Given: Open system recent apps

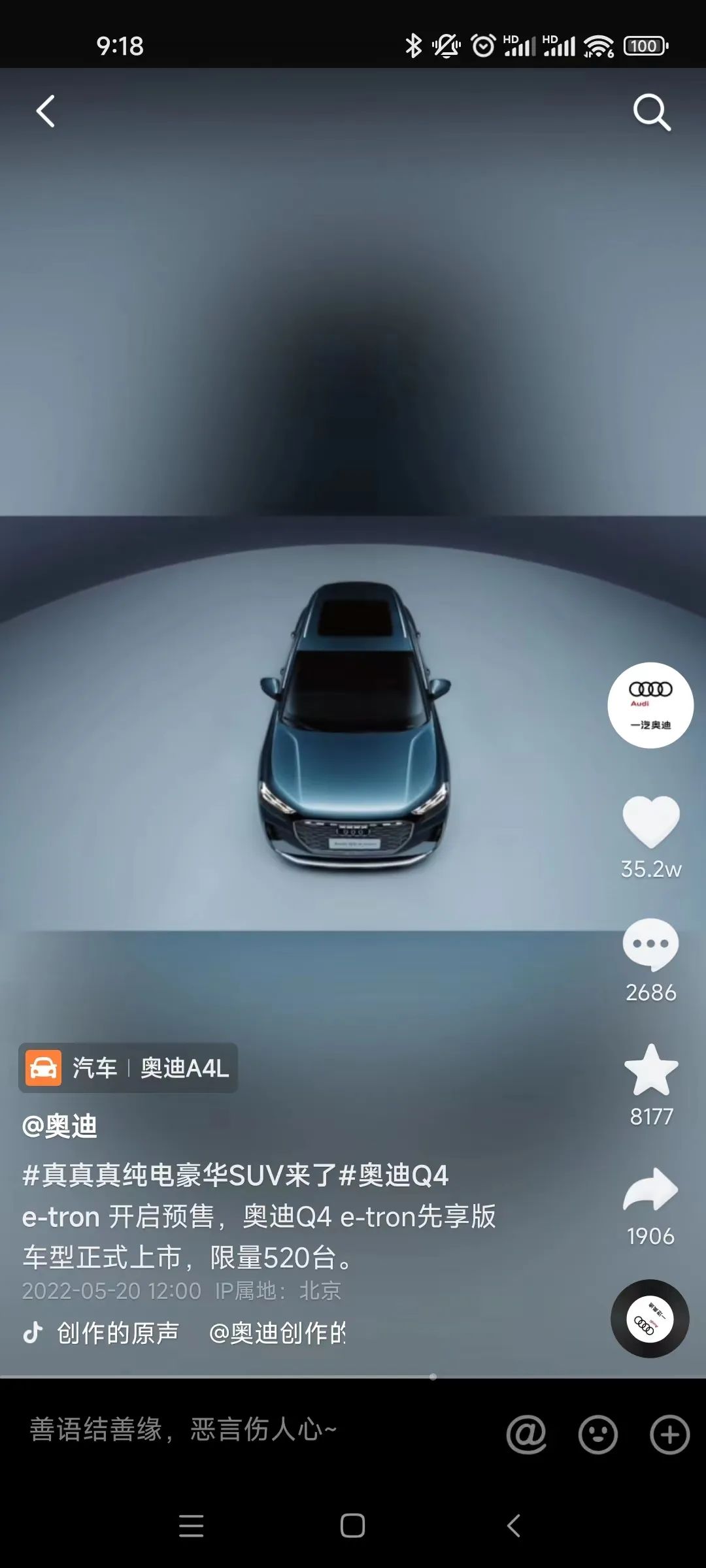Looking at the screenshot, I should click(191, 1526).
